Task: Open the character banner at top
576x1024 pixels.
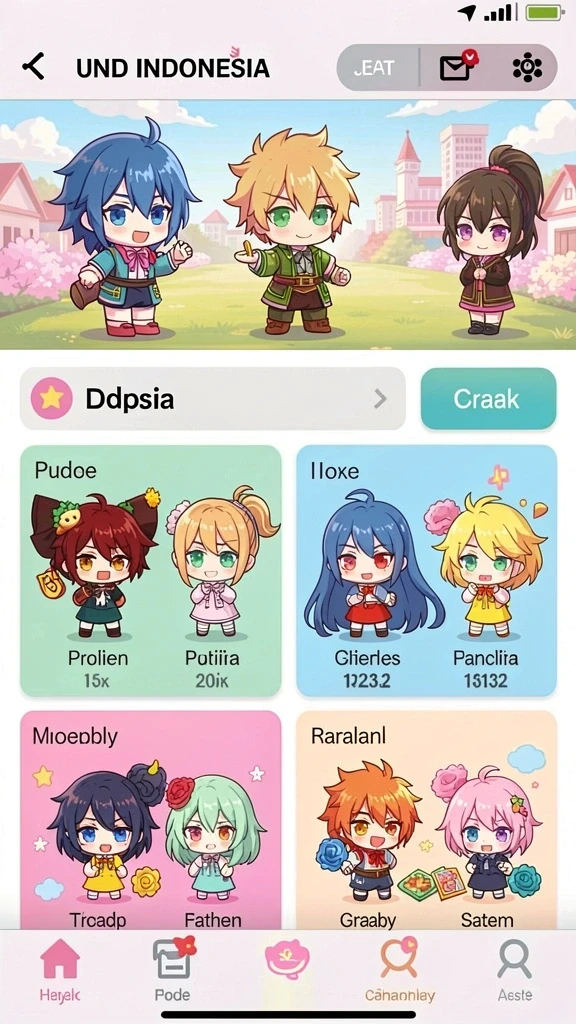Action: tap(288, 225)
